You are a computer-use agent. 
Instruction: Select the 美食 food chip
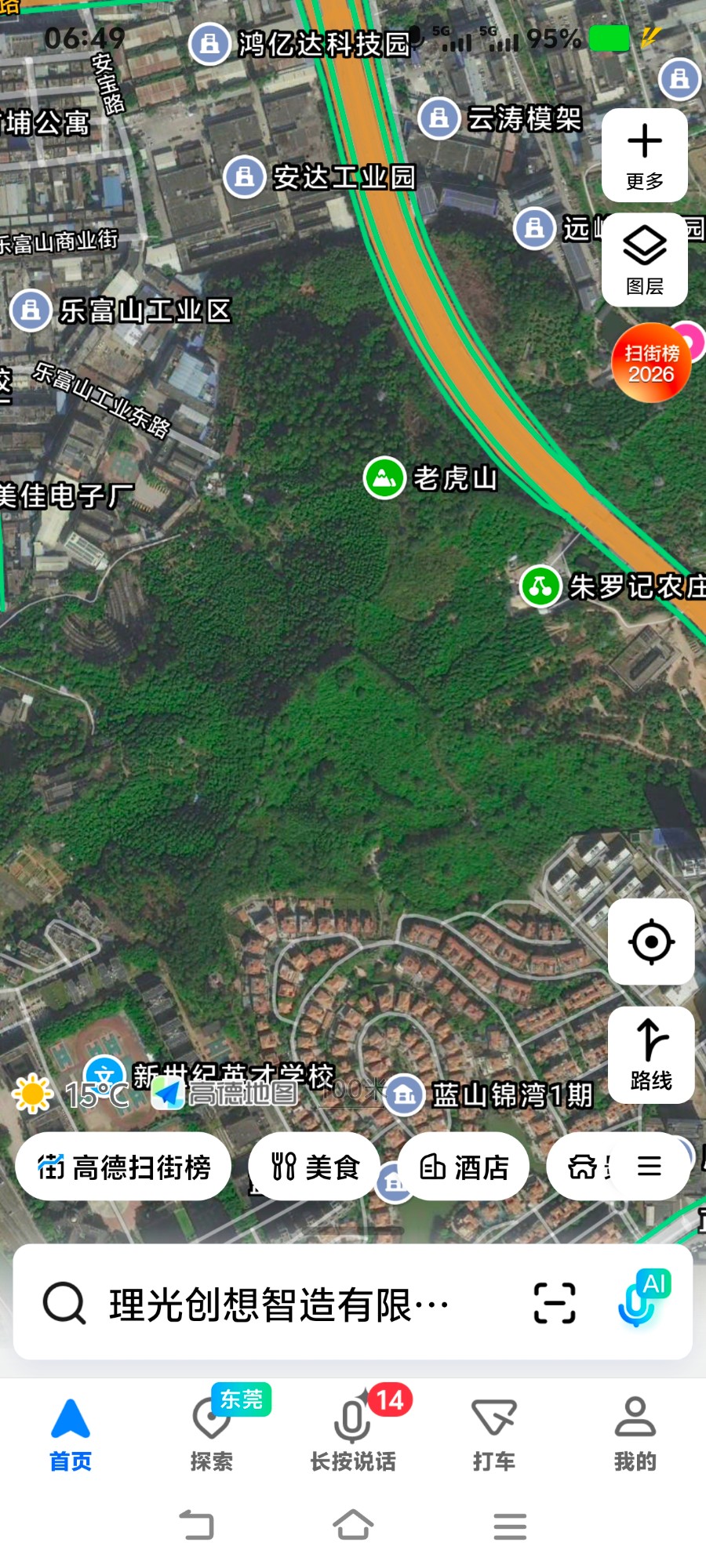pos(315,1167)
